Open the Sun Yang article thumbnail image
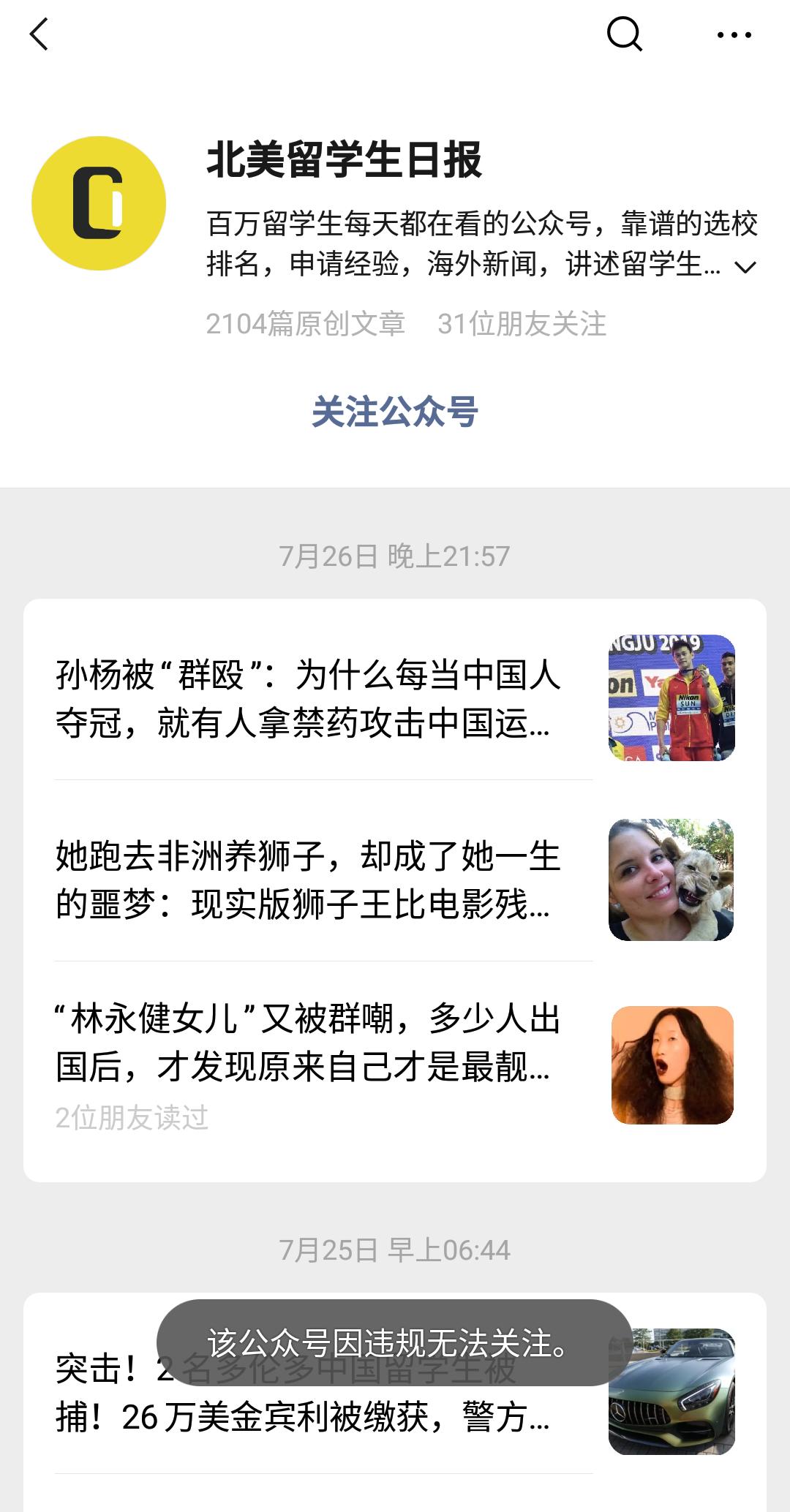The height and width of the screenshot is (1512, 790). click(x=669, y=695)
